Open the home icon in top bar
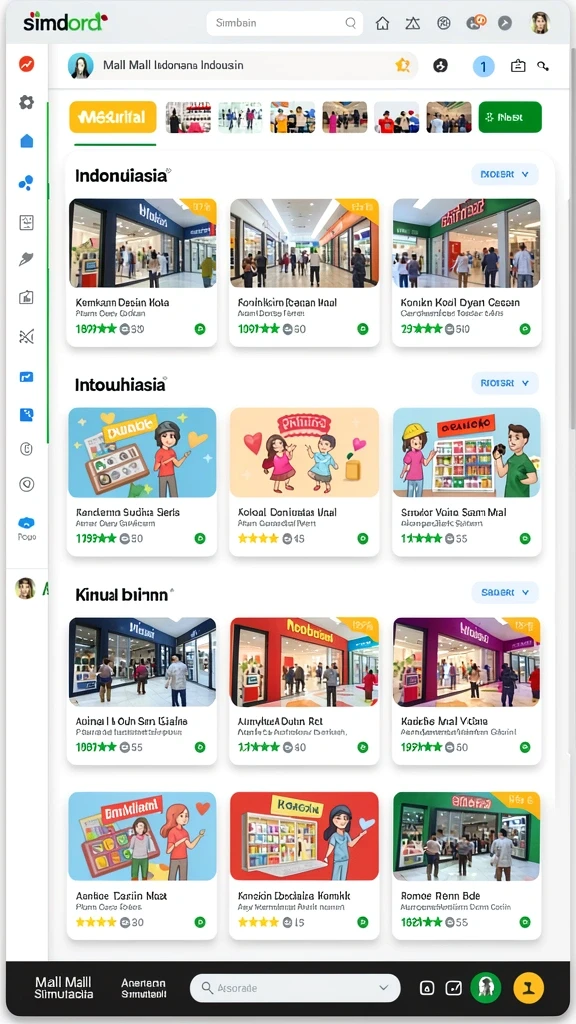 [383, 24]
